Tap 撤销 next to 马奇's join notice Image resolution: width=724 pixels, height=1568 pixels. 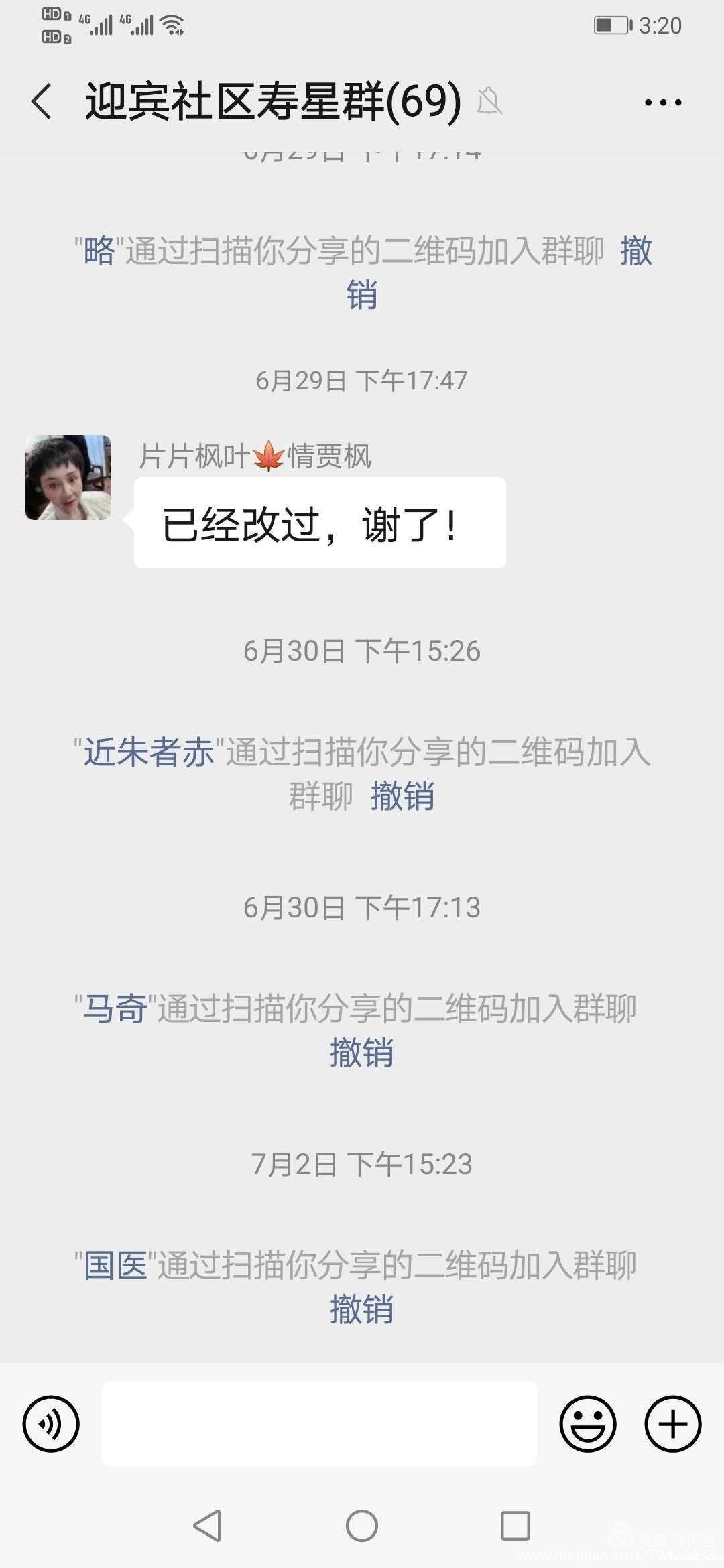[361, 1053]
